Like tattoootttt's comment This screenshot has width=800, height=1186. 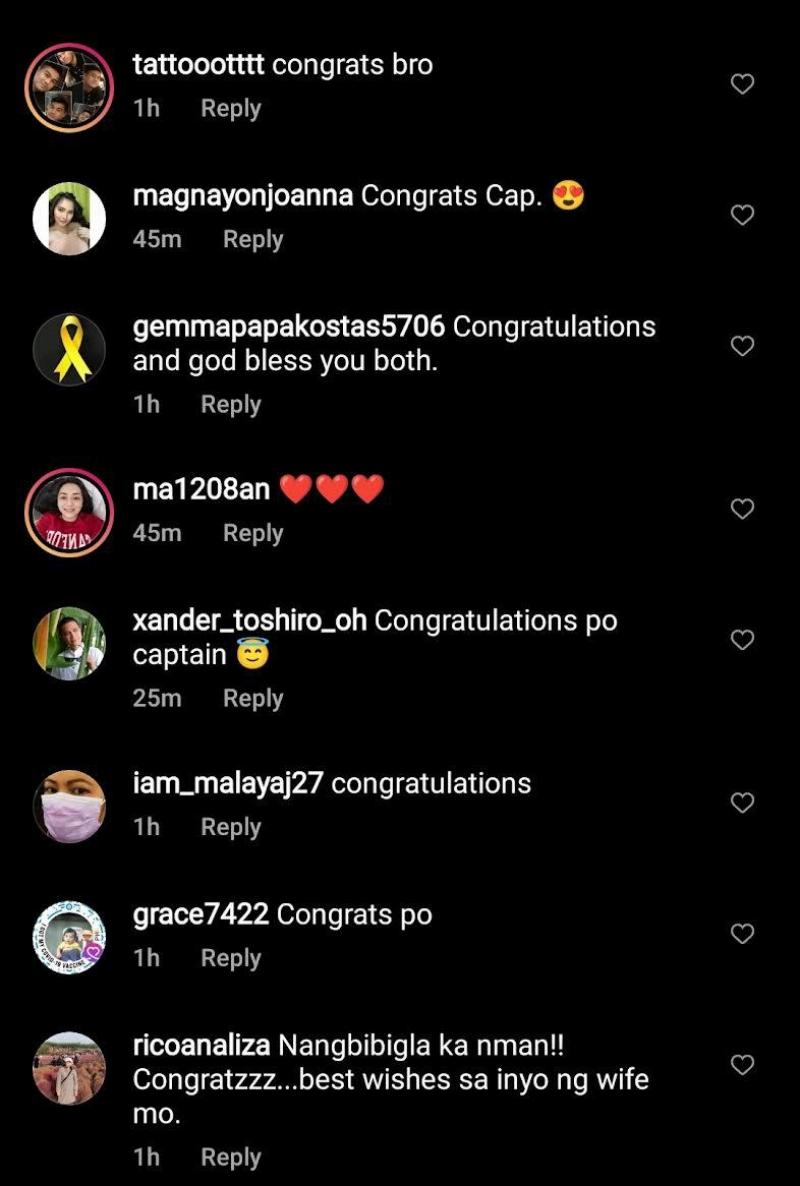coord(742,84)
